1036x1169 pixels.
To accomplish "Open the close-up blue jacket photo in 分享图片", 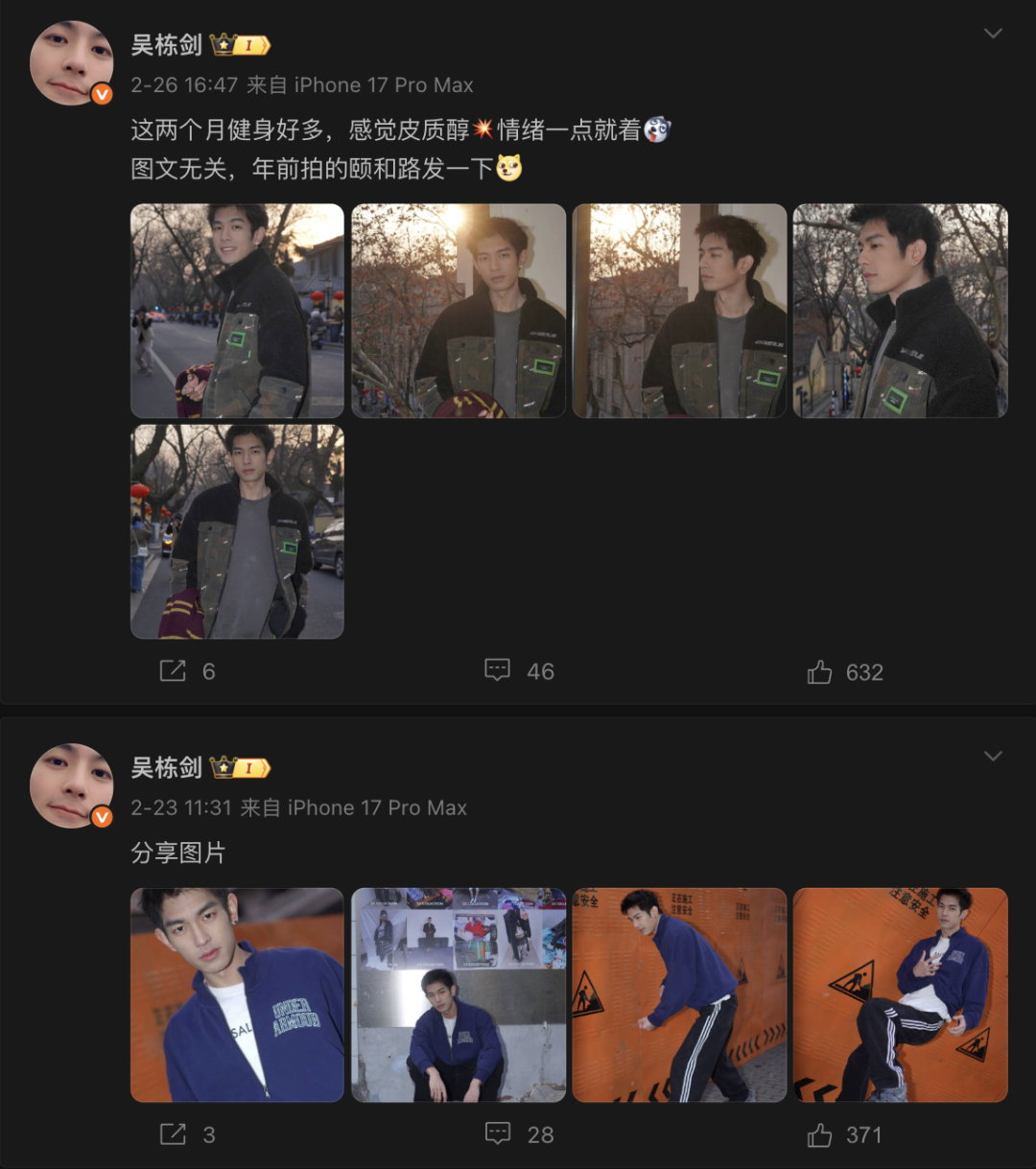I will coord(237,994).
